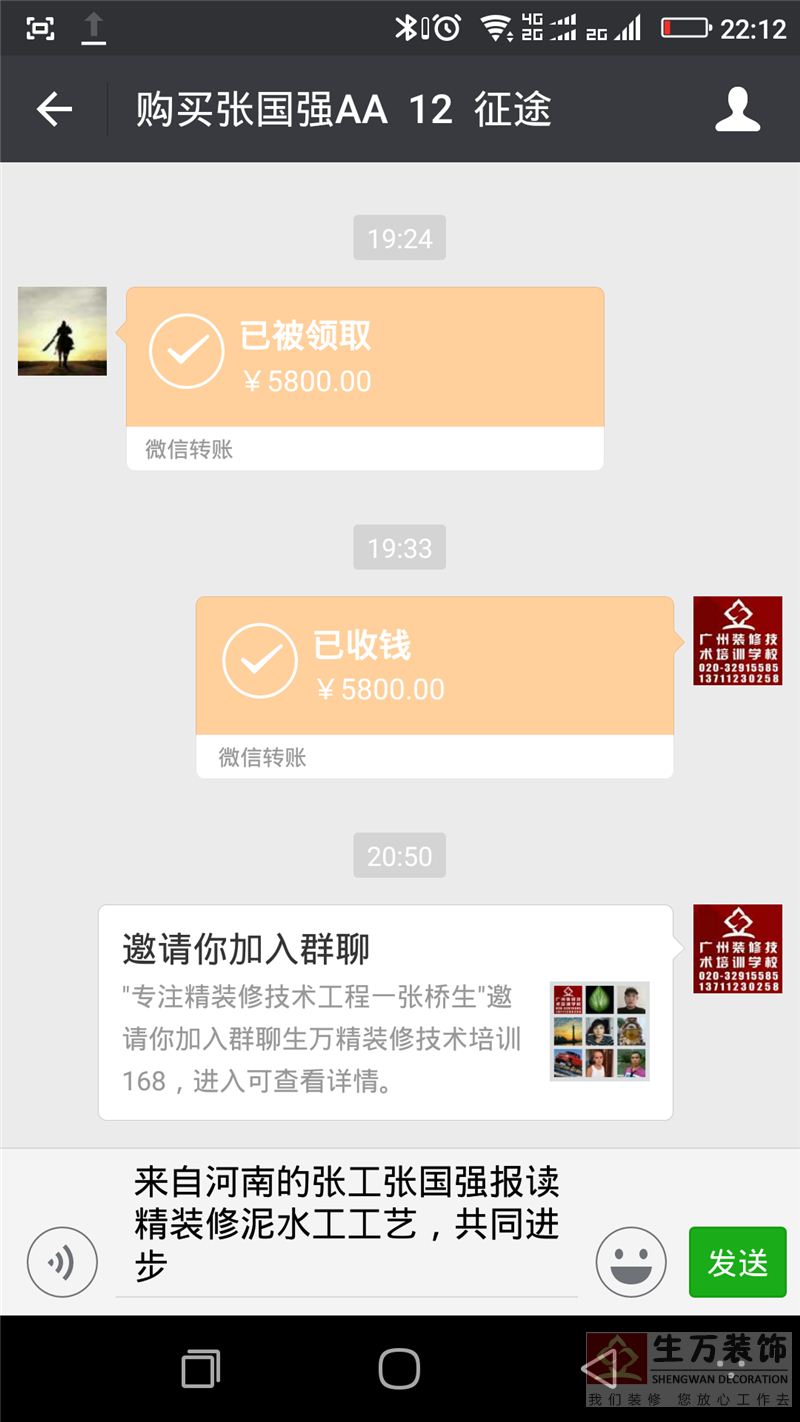Open recent apps
This screenshot has width=800, height=1422.
(x=201, y=1368)
